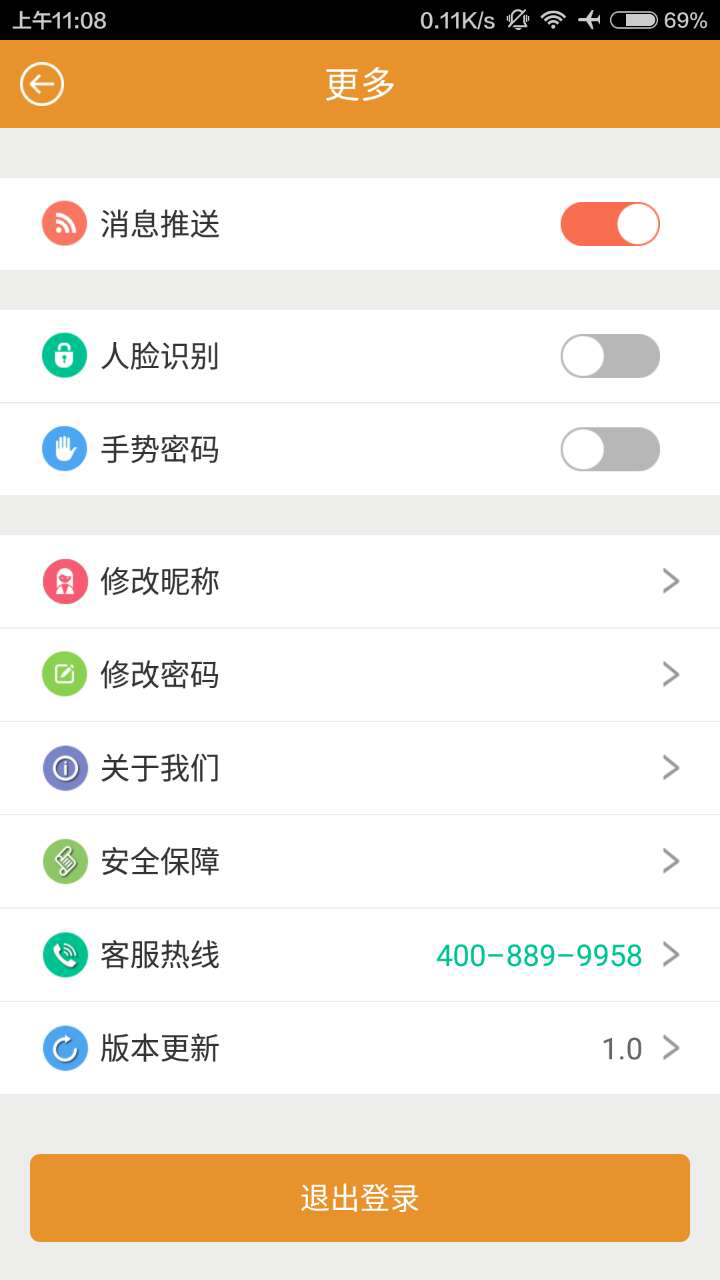
Task: Enable the 手势密码 switch
Action: [x=610, y=449]
